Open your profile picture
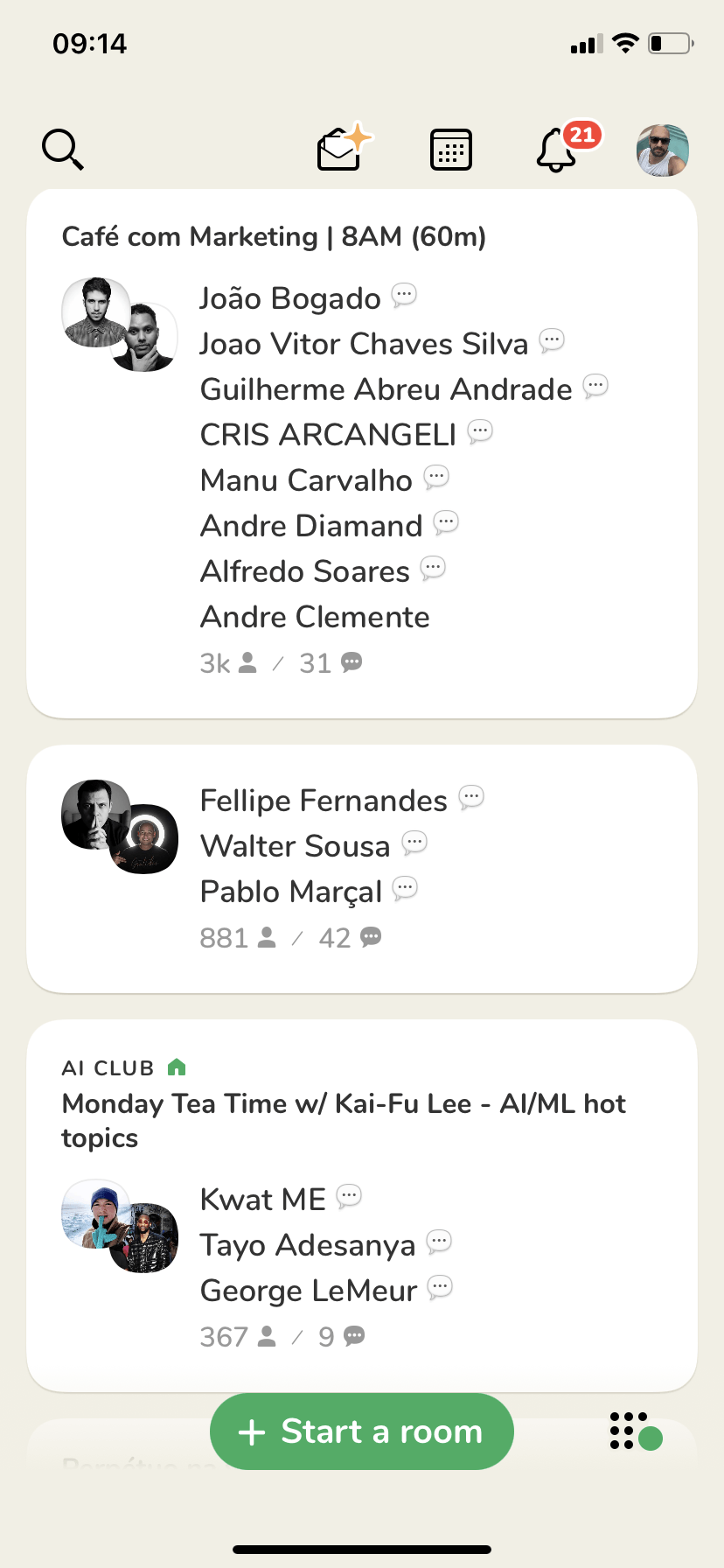This screenshot has height=1568, width=724. pyautogui.click(x=663, y=150)
